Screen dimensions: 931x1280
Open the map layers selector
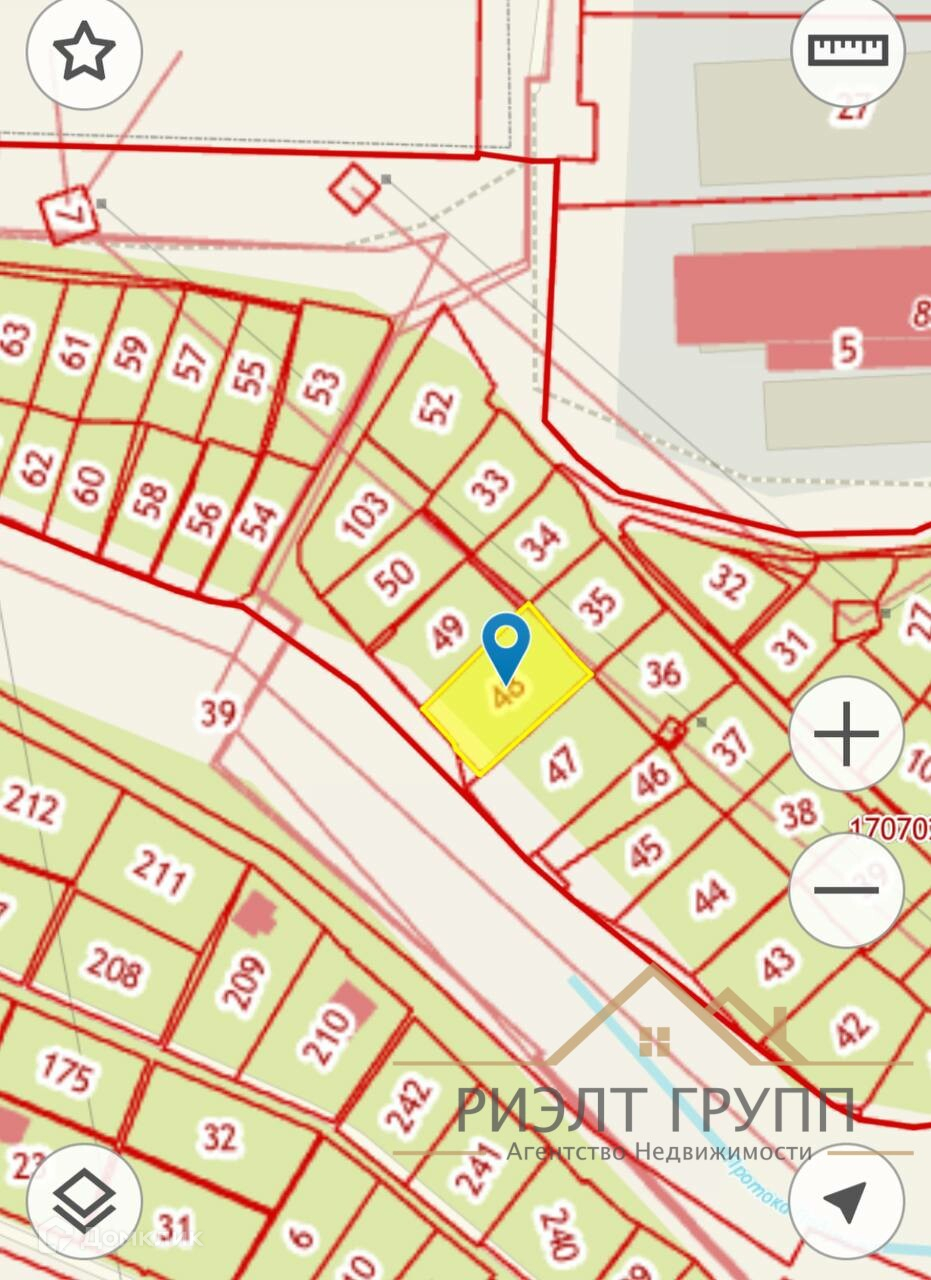[x=84, y=1200]
